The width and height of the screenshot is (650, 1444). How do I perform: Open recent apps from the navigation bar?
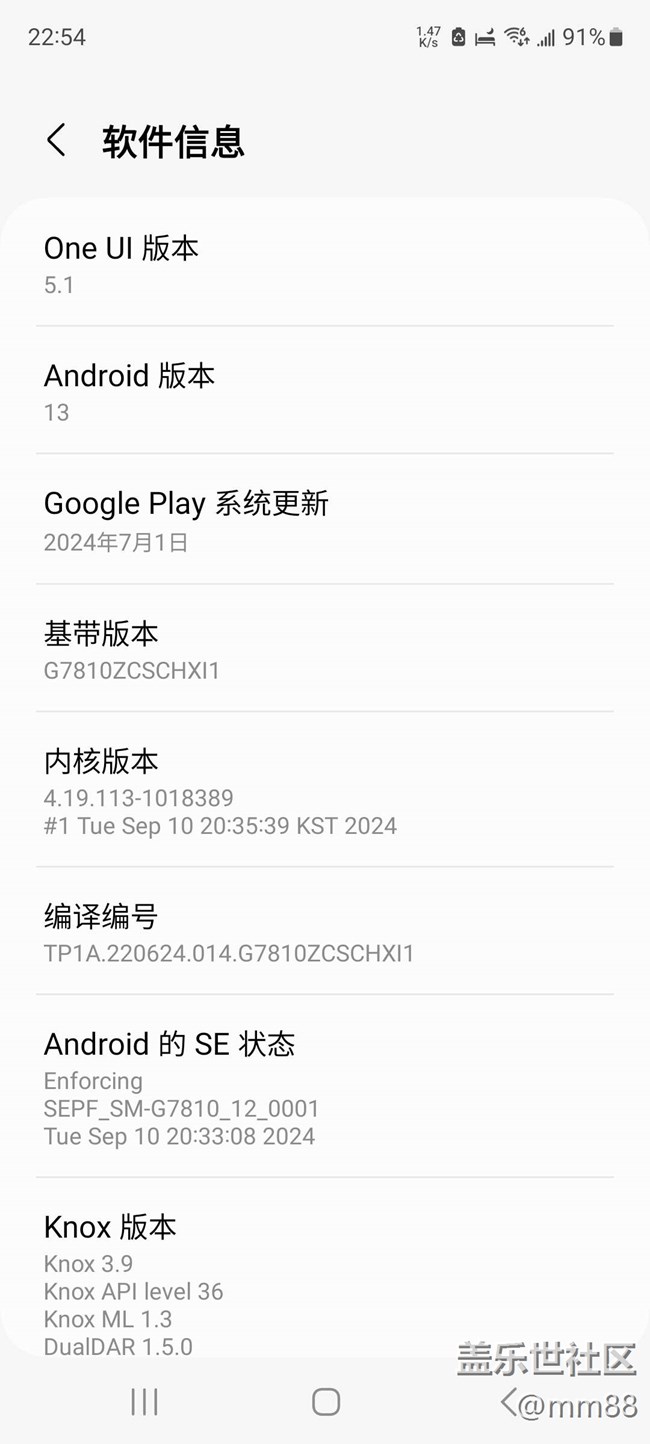(145, 1402)
